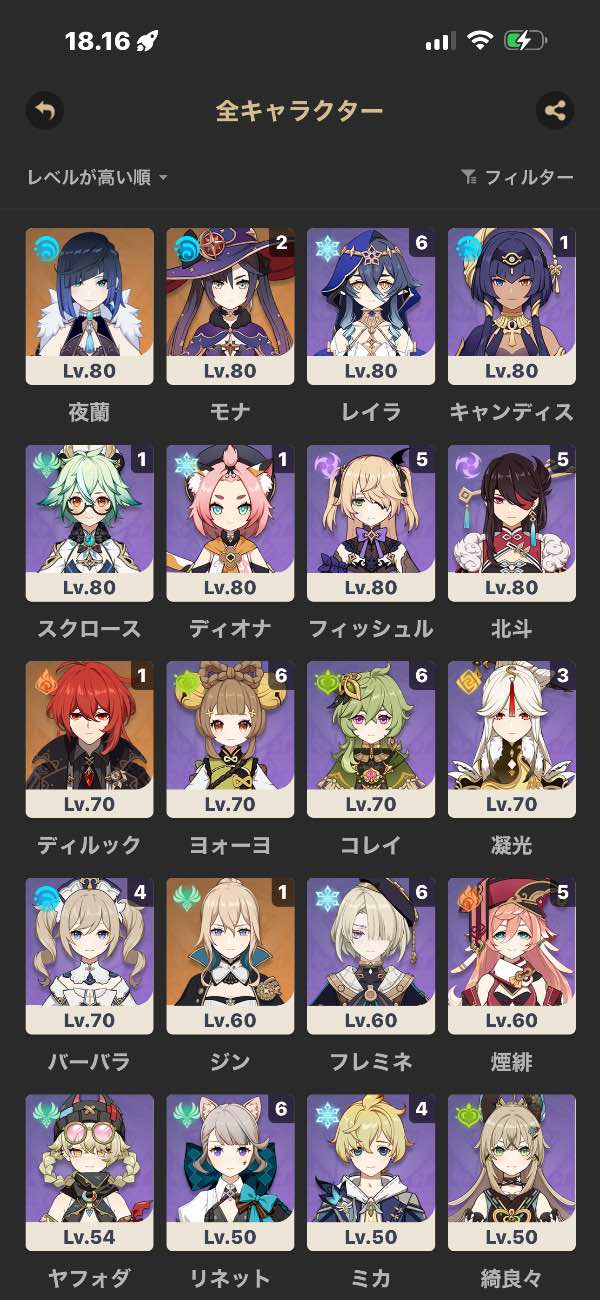
Task: Open リネット character card
Action: coord(230,1172)
